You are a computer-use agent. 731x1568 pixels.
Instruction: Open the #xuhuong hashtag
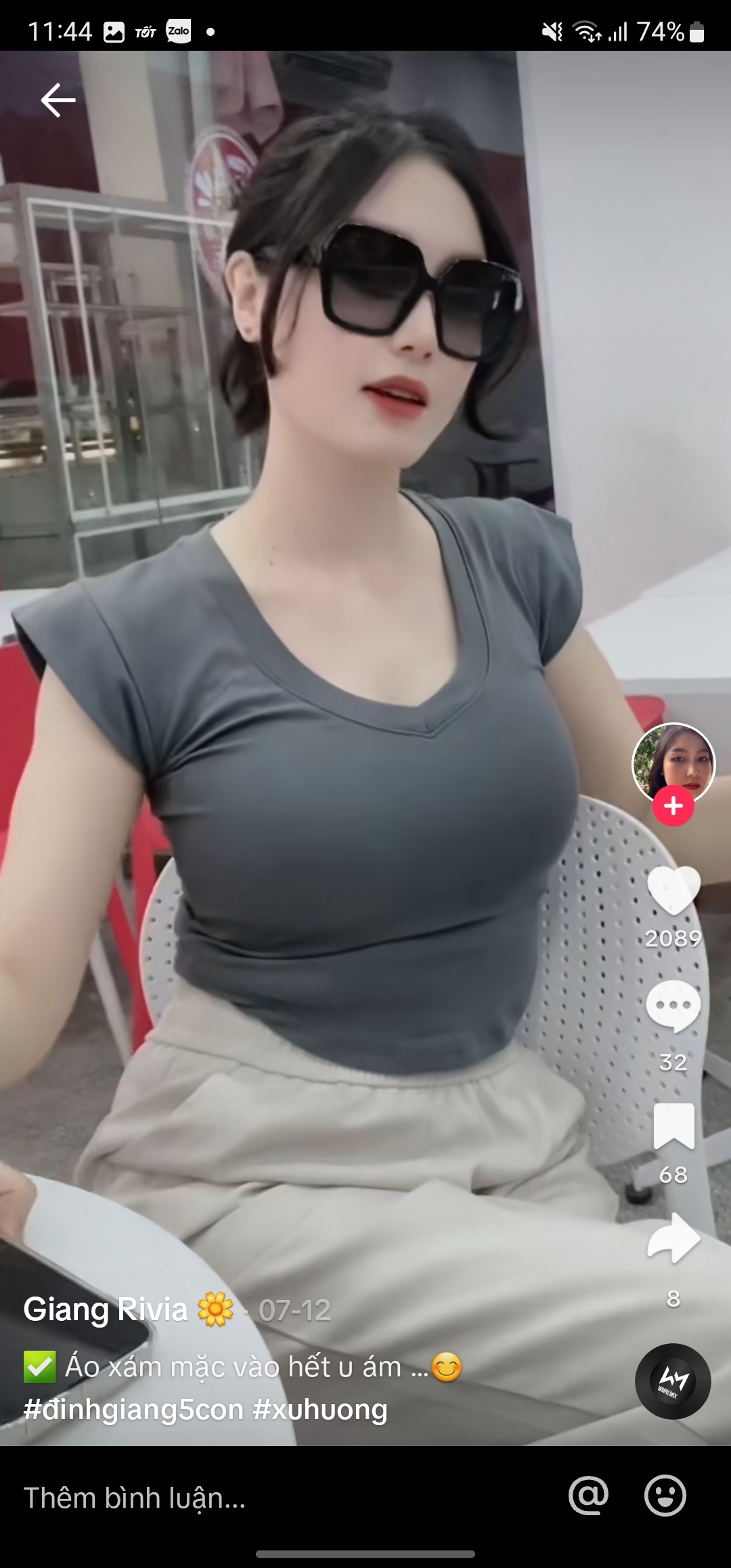point(320,1410)
